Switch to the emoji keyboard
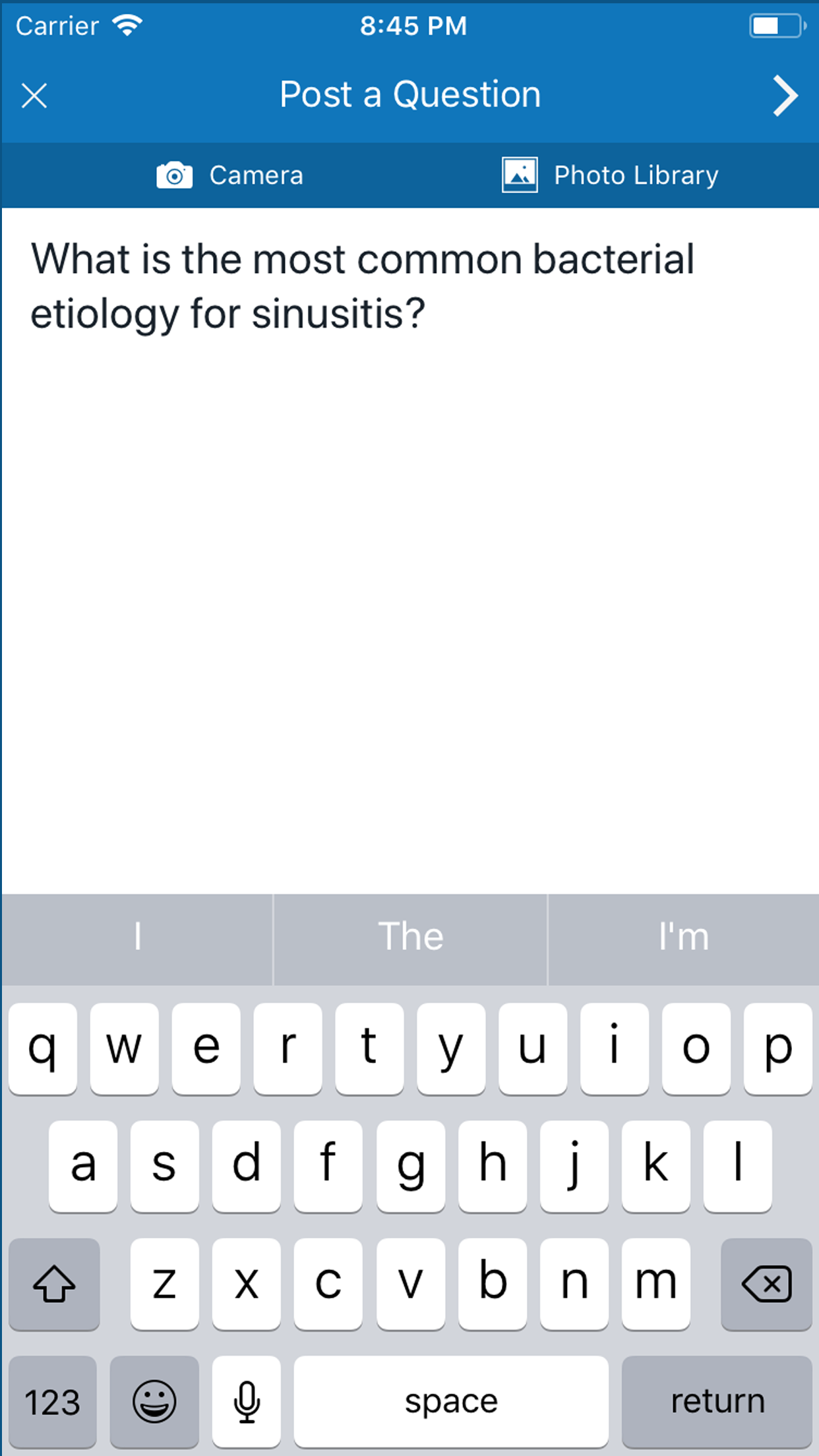 pyautogui.click(x=154, y=1401)
